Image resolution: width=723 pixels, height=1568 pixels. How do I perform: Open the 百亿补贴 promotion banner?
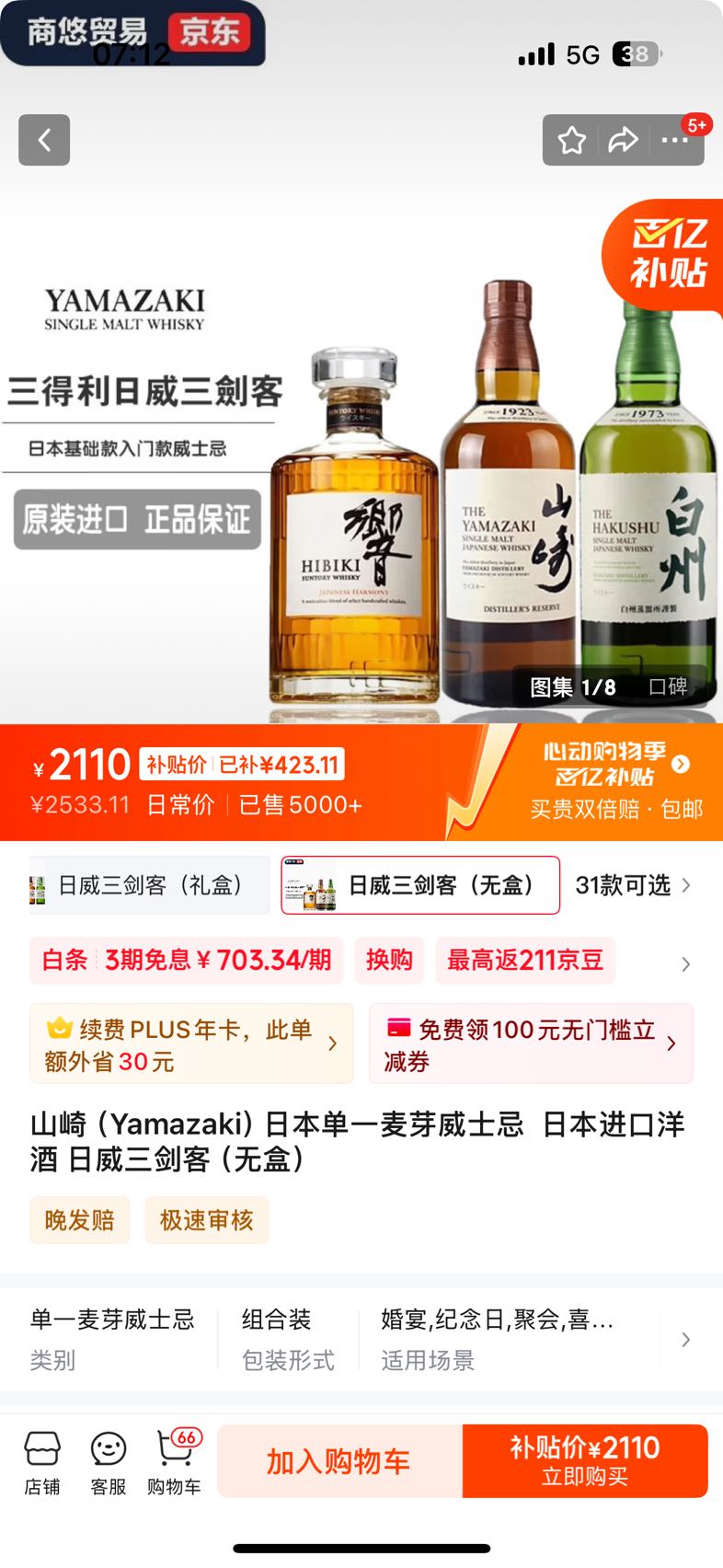(611, 782)
